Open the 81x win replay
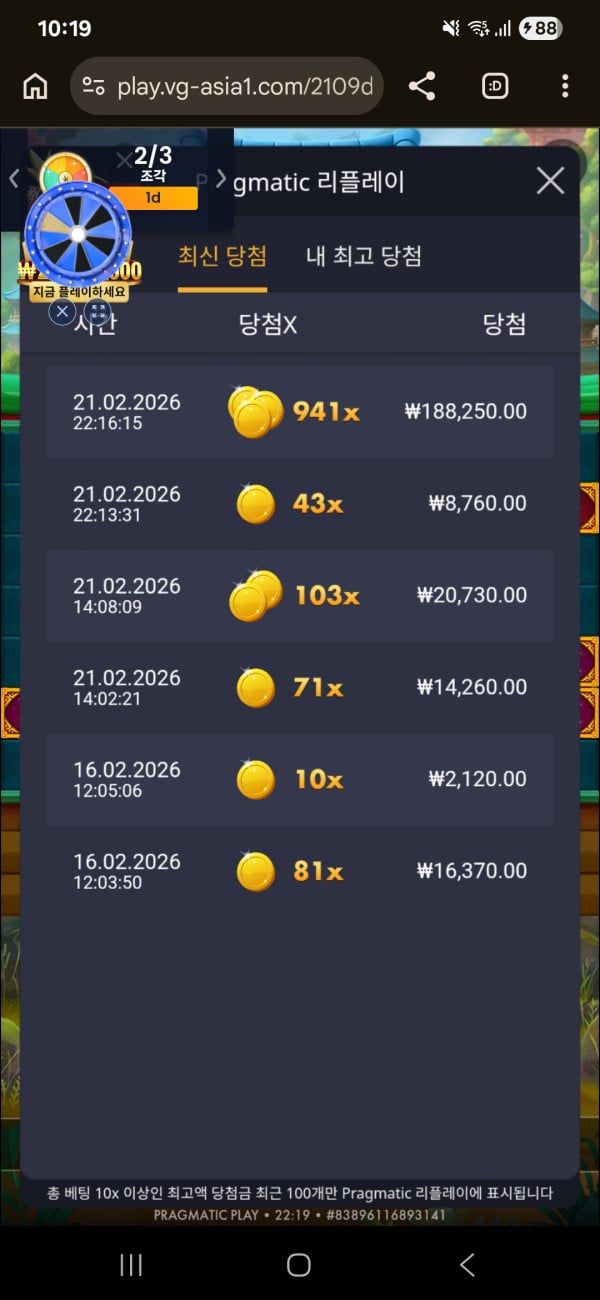This screenshot has height=1300, width=600. 300,871
